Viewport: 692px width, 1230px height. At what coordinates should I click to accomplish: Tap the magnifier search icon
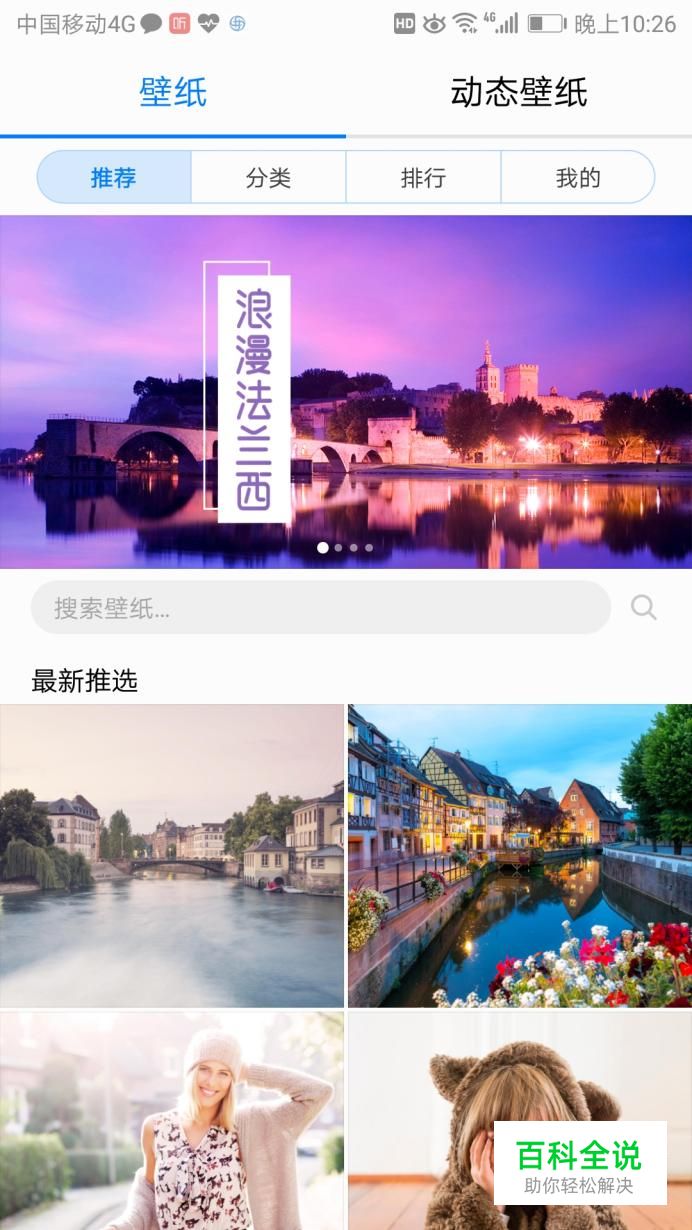(x=644, y=607)
